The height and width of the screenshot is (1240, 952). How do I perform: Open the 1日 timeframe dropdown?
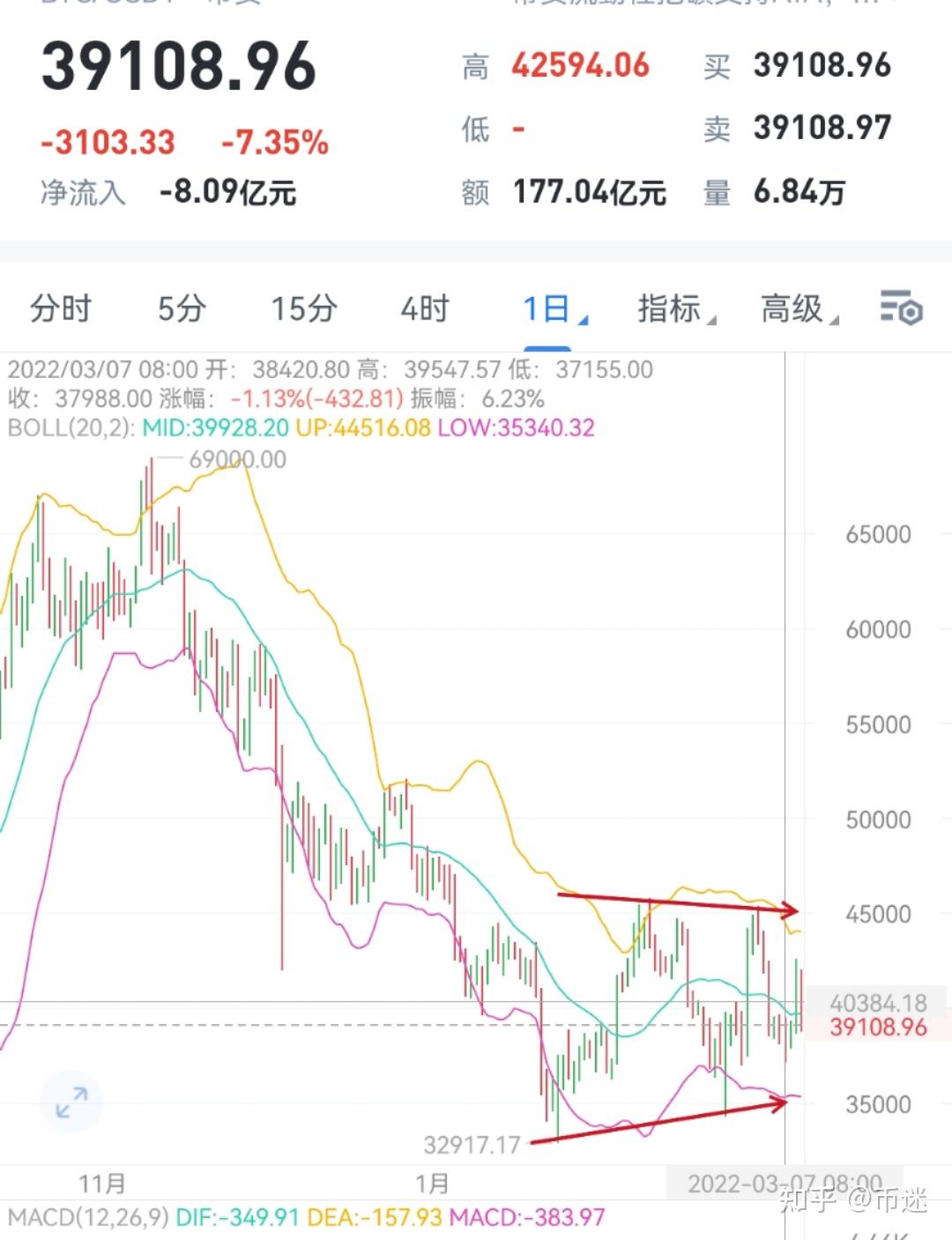click(554, 309)
